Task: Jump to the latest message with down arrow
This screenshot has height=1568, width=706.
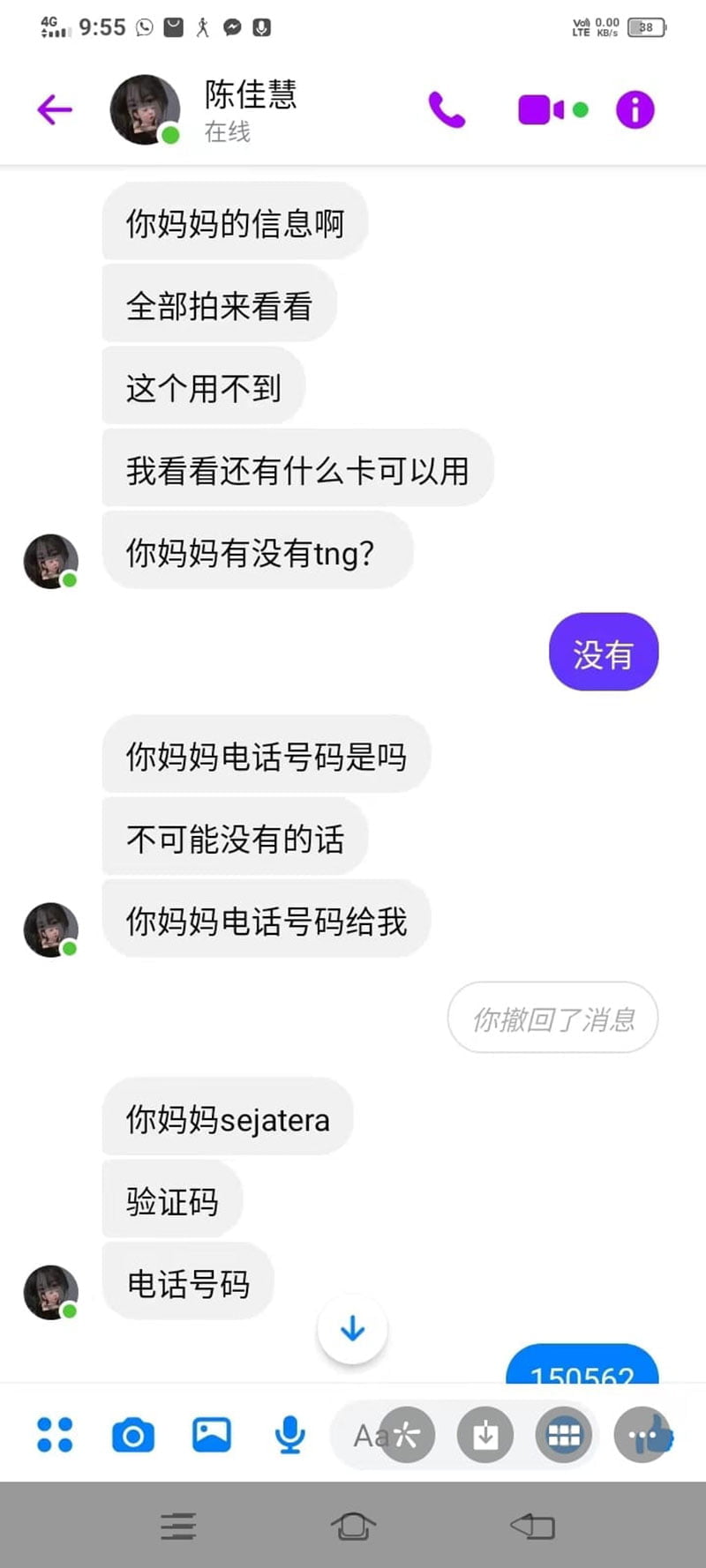Action: [x=352, y=1328]
